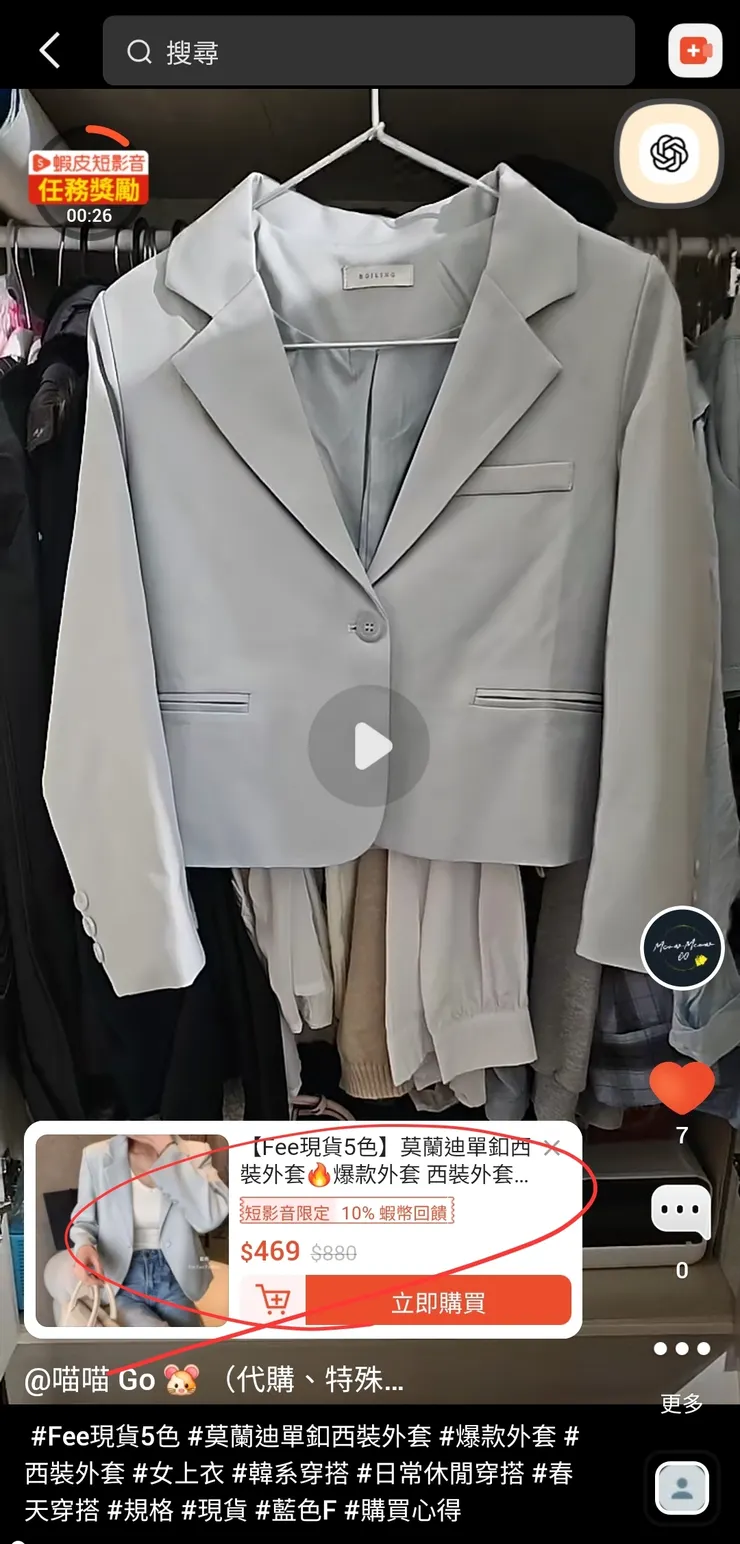Open the 搜尋 search field
The height and width of the screenshot is (1544, 740).
[x=368, y=51]
